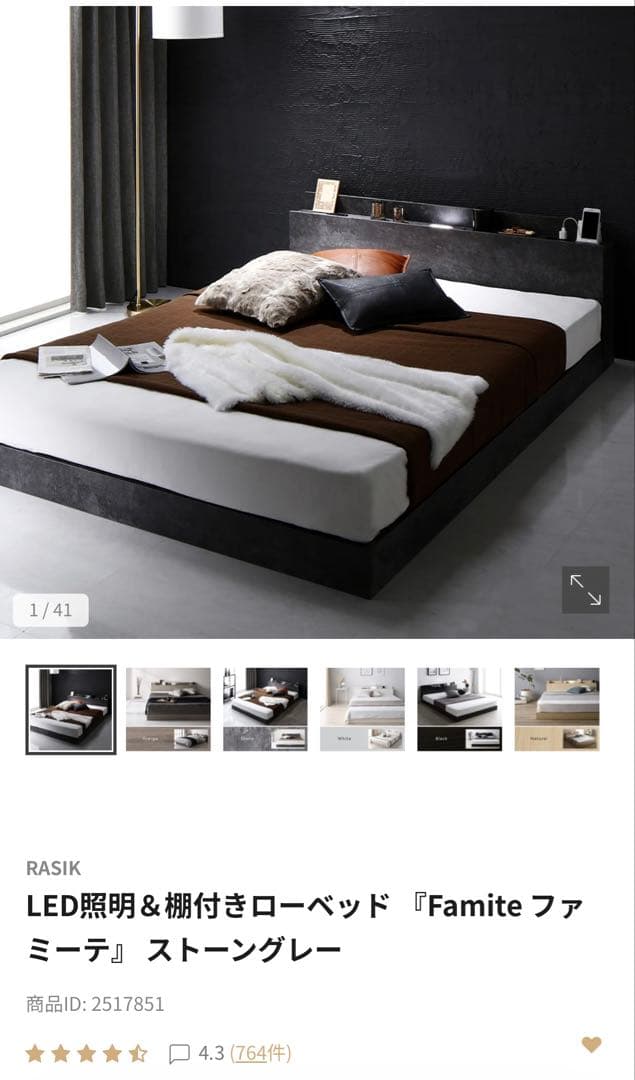Add the Famite bed to favorites

coord(592,1044)
